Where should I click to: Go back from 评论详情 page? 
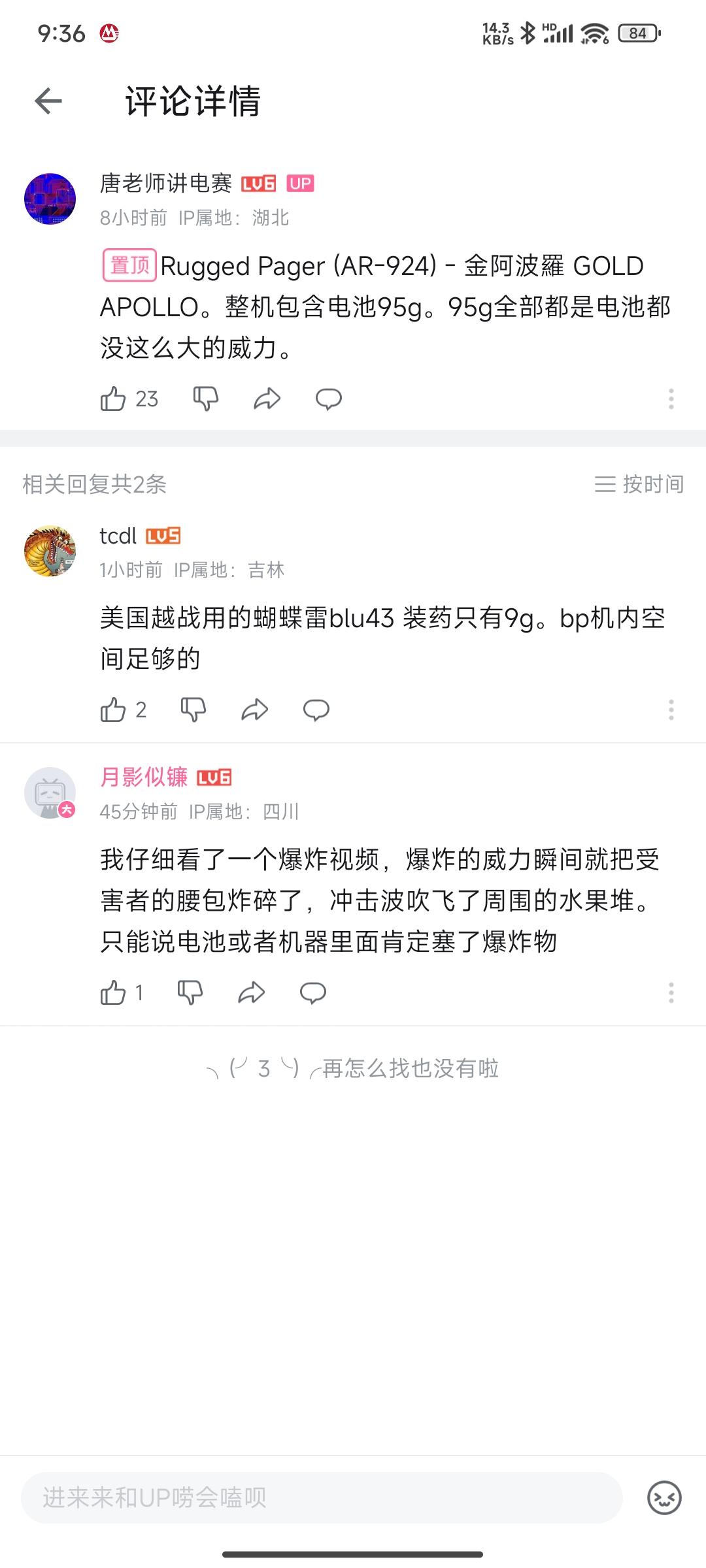point(48,101)
